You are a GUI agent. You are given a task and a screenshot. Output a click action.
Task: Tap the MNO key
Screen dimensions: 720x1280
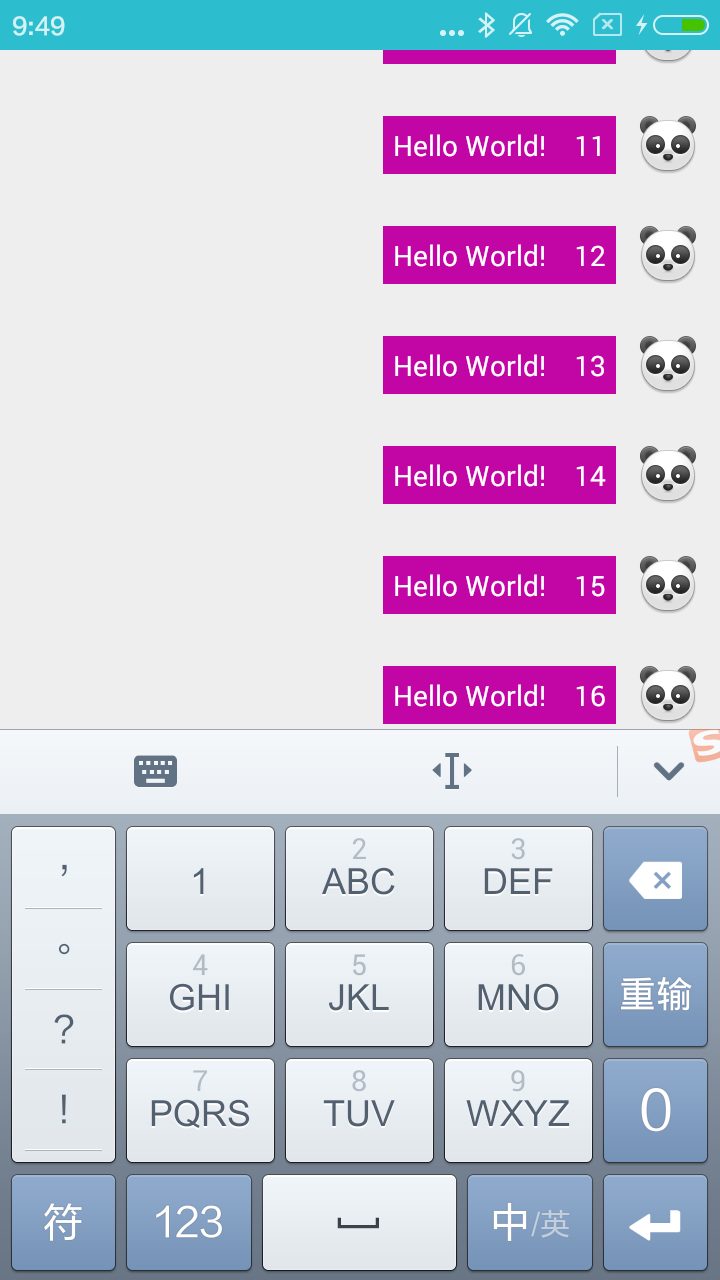point(518,994)
